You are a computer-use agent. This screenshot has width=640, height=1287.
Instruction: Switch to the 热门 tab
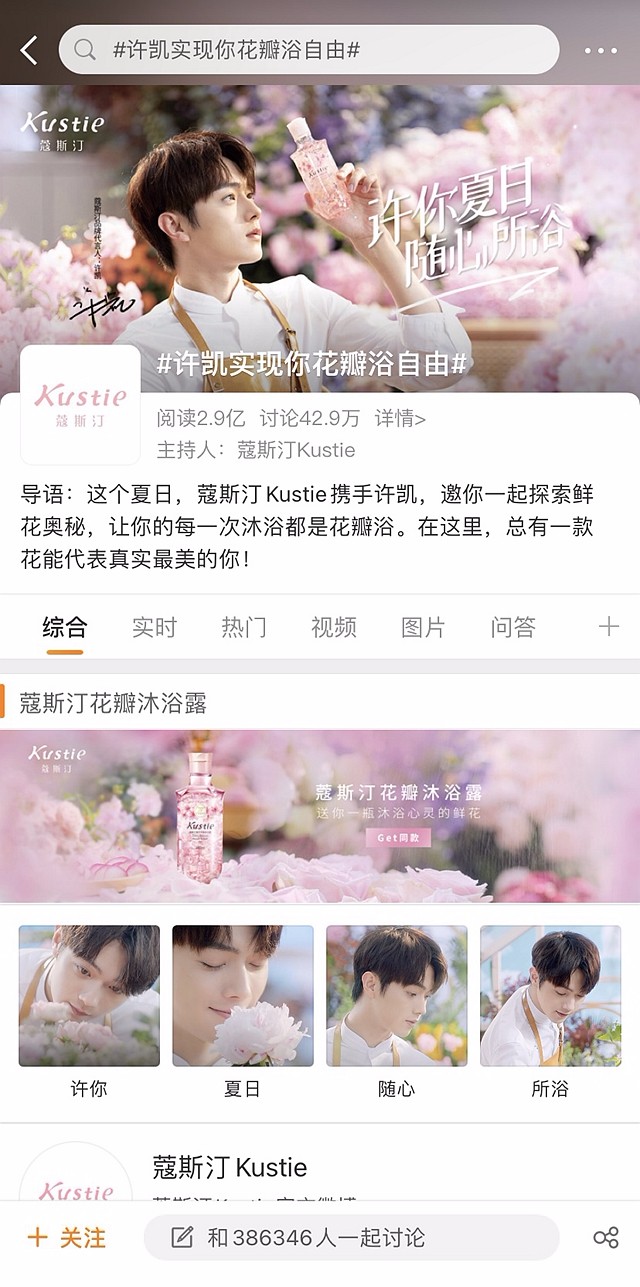[x=244, y=627]
